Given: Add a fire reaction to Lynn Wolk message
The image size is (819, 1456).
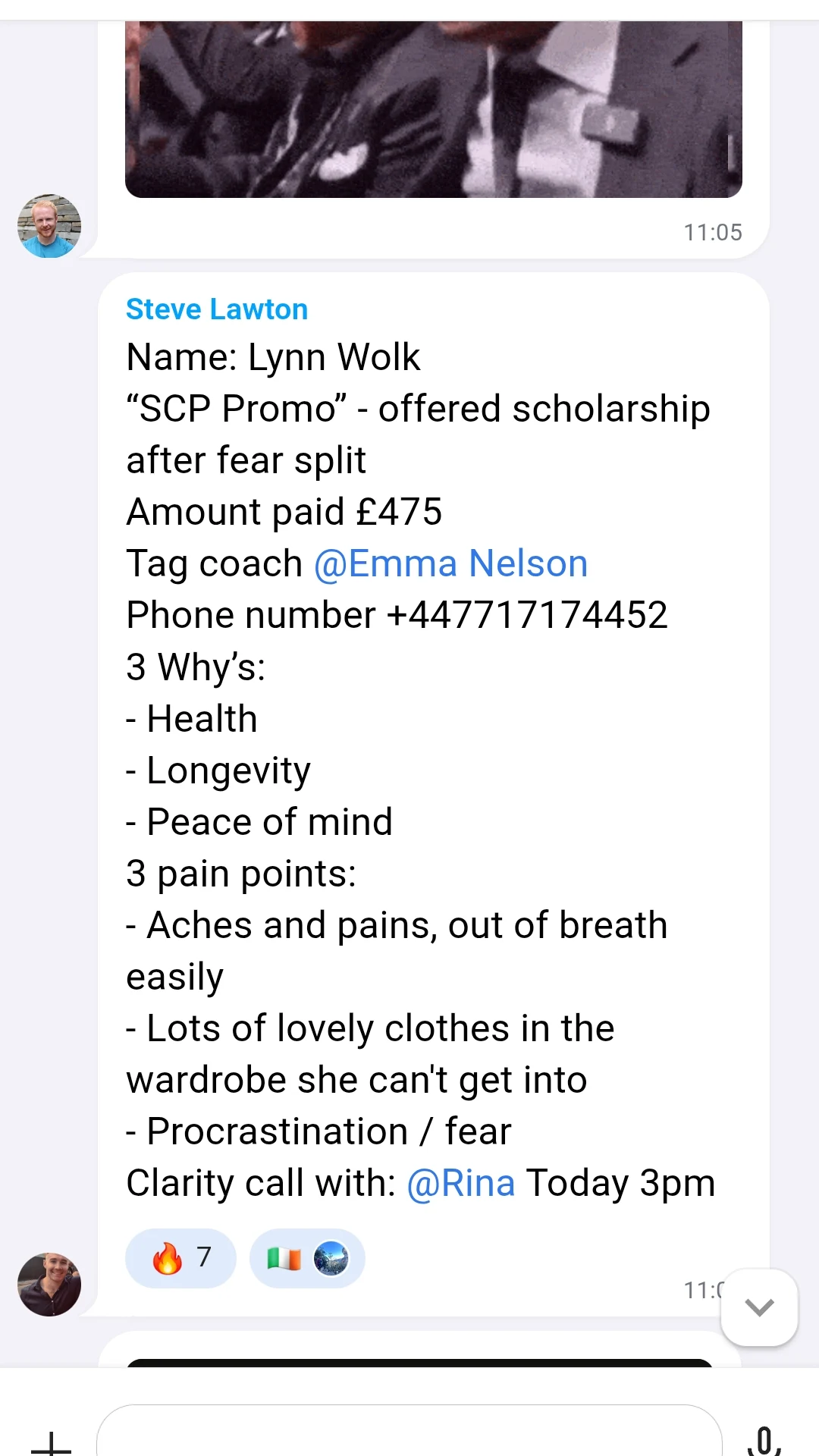Looking at the screenshot, I should [180, 1258].
